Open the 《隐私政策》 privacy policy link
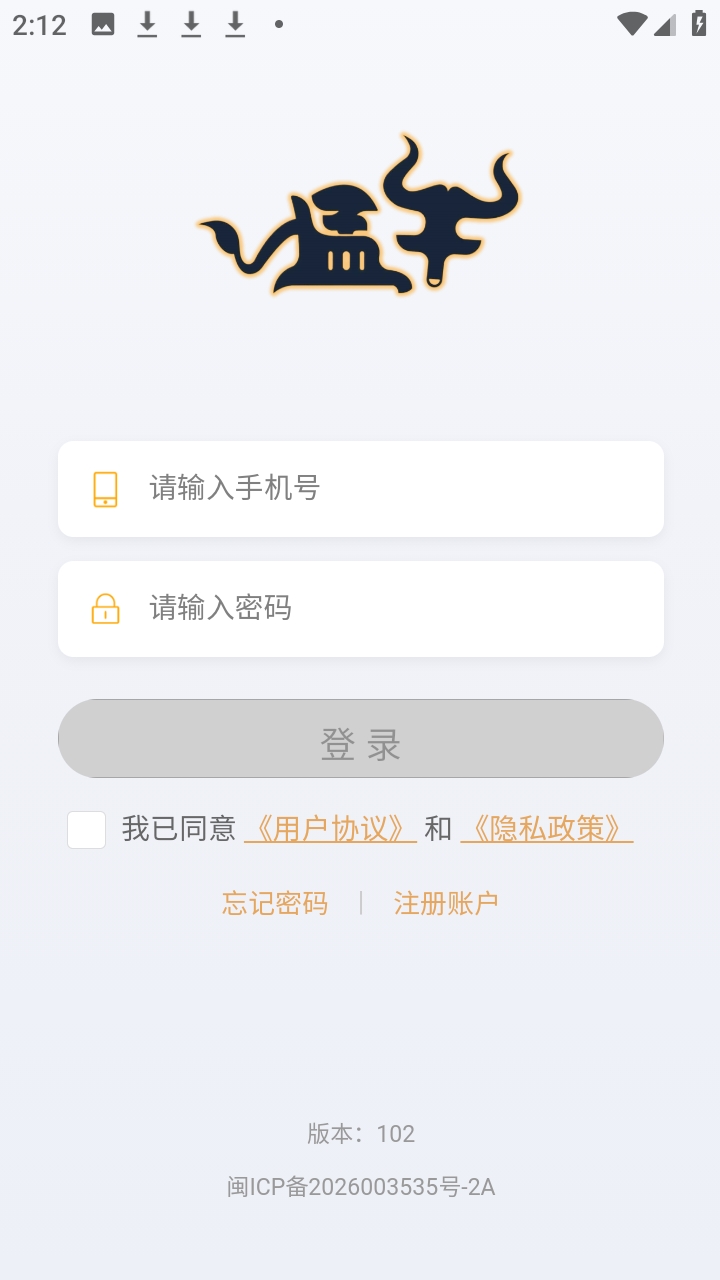720x1280 pixels. pos(546,829)
